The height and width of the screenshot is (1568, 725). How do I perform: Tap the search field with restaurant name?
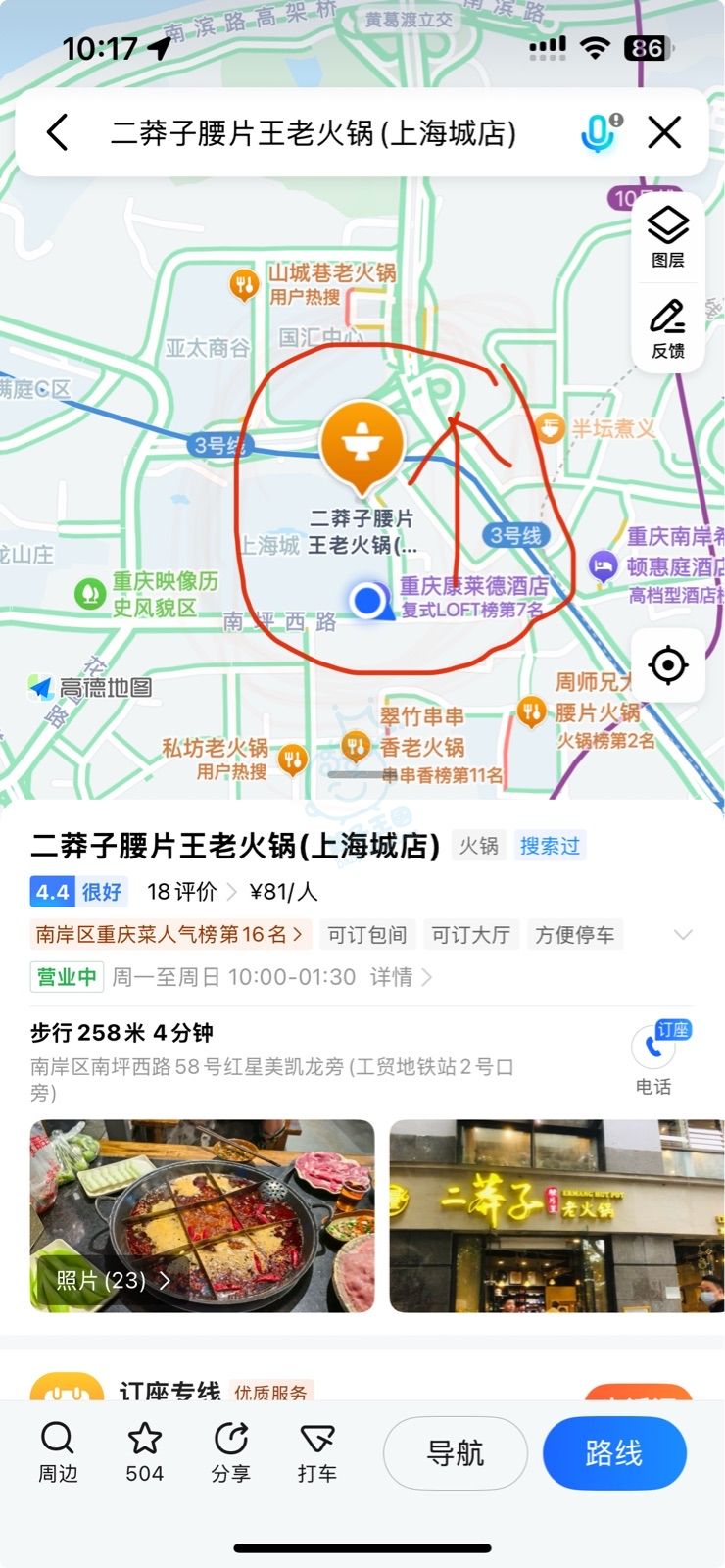pos(314,133)
